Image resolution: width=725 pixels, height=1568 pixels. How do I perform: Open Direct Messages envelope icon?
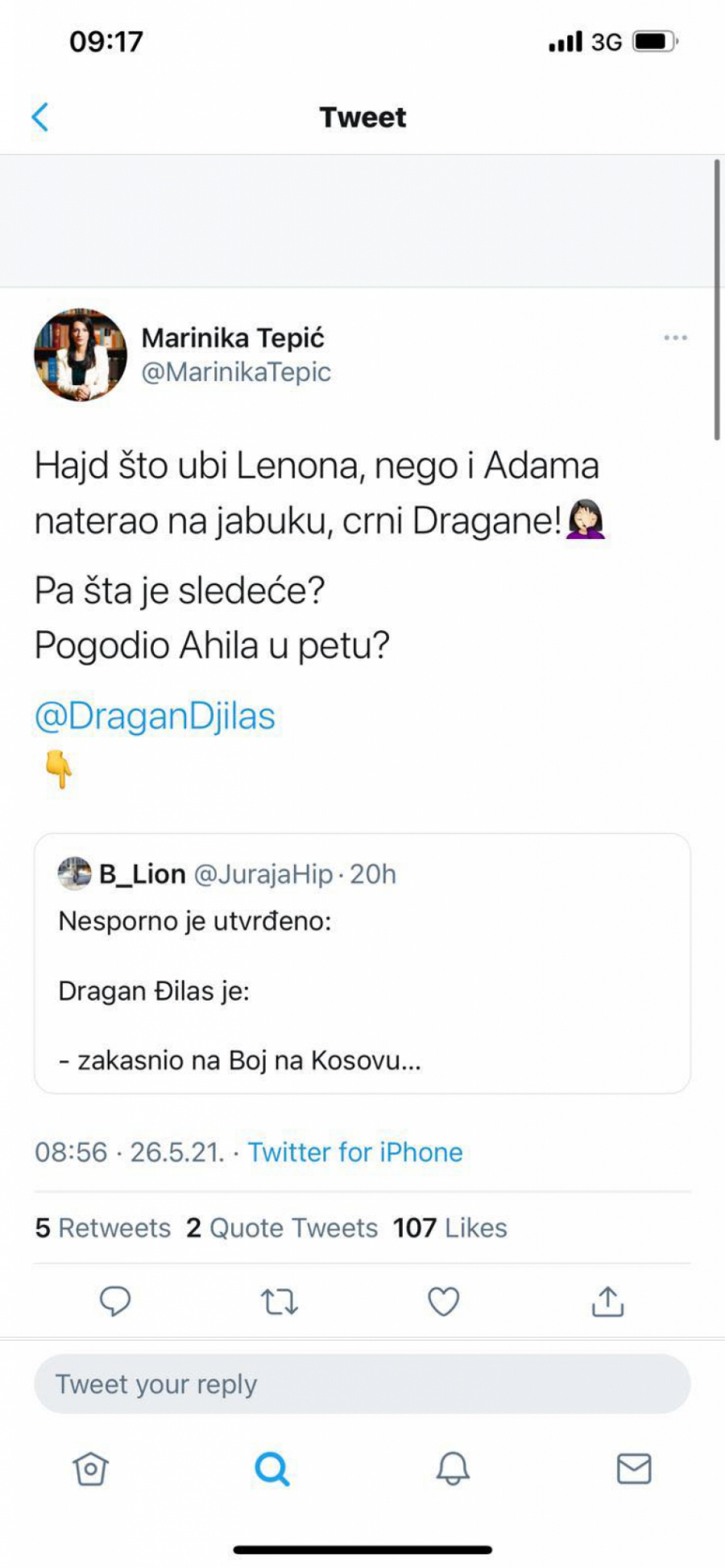[x=633, y=1468]
